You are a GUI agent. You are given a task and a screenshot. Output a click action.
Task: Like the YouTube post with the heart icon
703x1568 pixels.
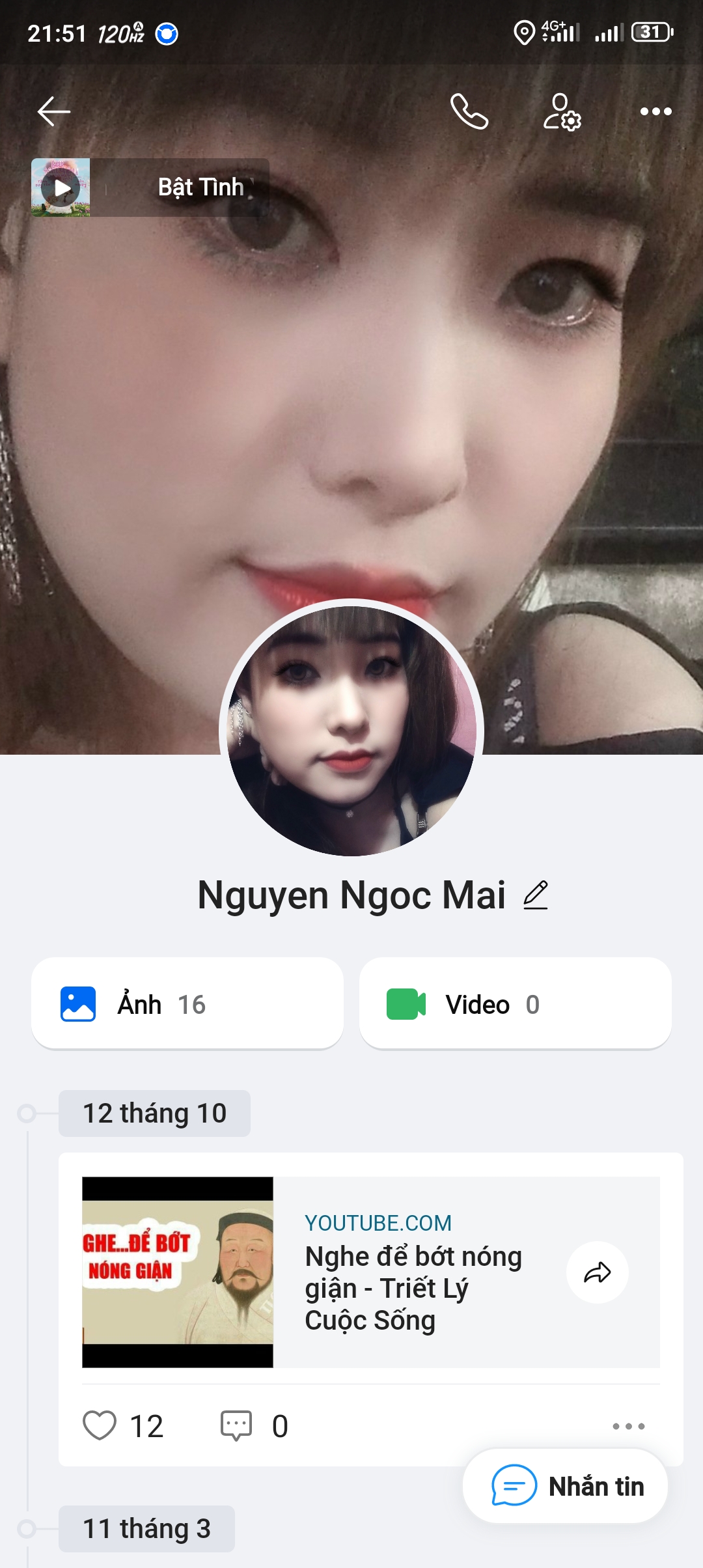[x=101, y=1425]
